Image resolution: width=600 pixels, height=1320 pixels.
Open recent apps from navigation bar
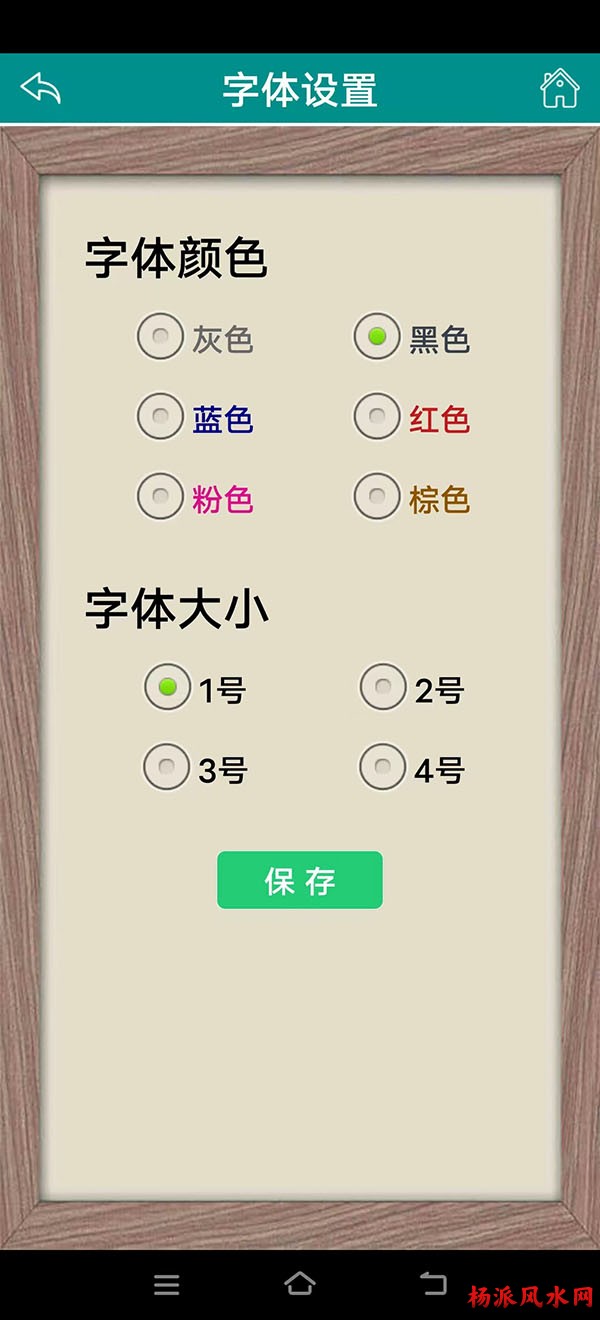point(167,1285)
